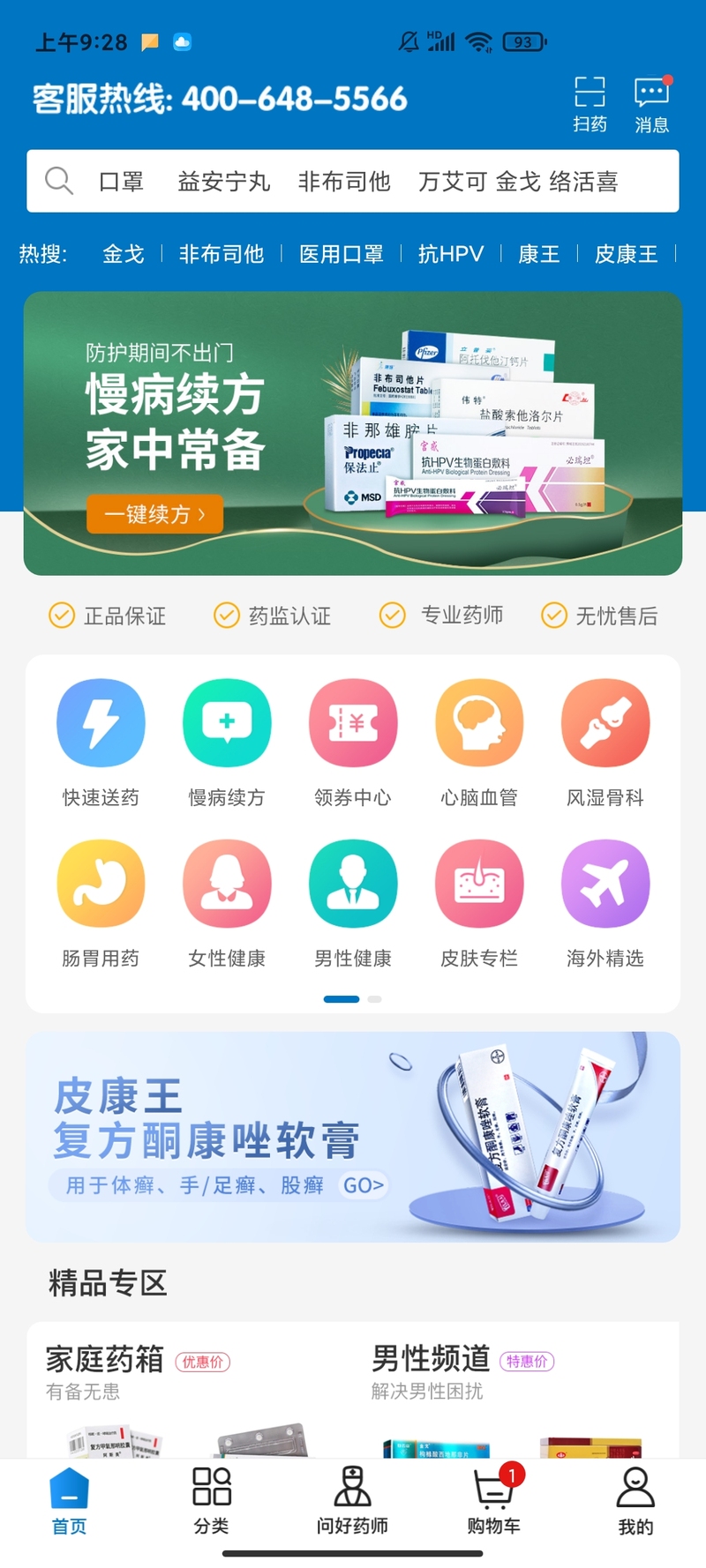Open 海外精选 overseas selection

click(605, 902)
